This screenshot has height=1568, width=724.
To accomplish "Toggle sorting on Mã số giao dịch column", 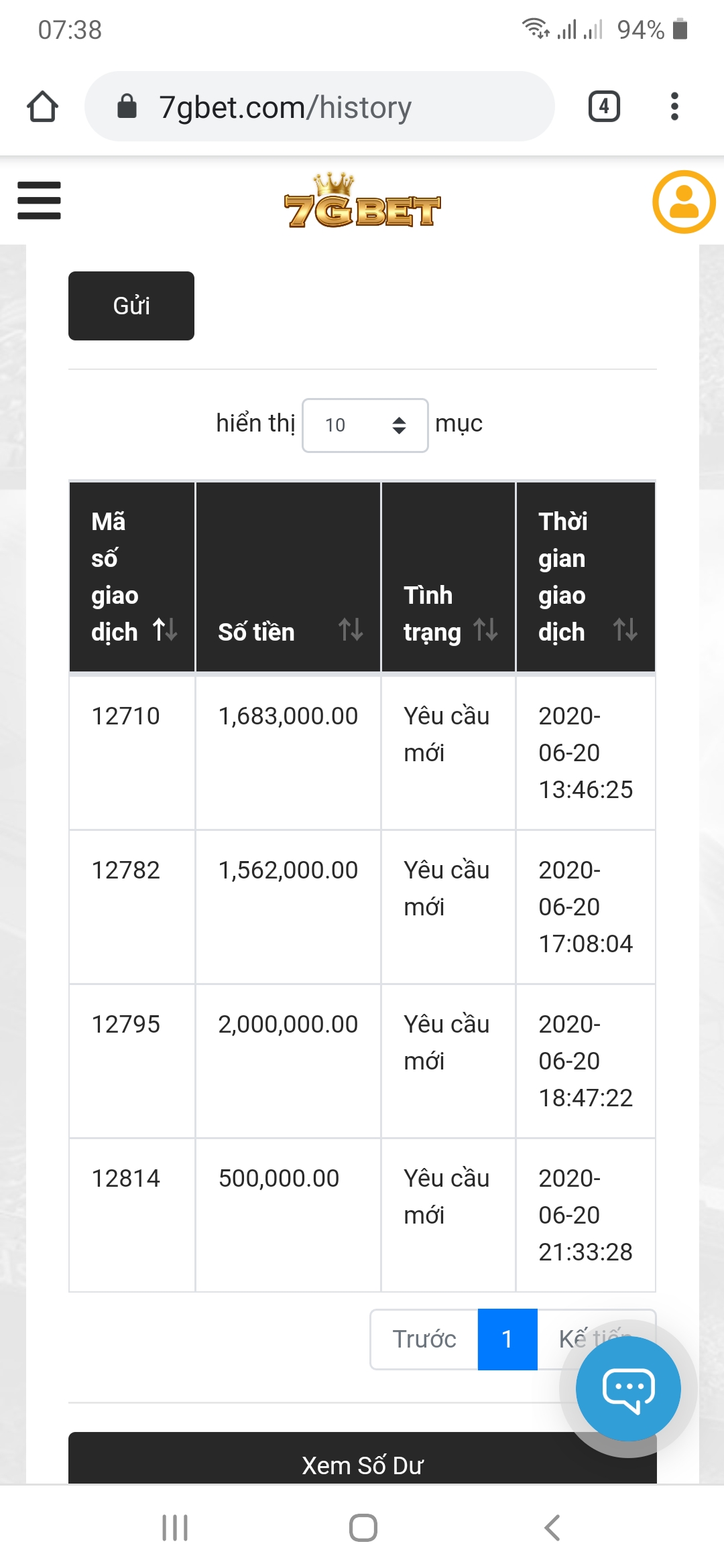I will coord(164,630).
